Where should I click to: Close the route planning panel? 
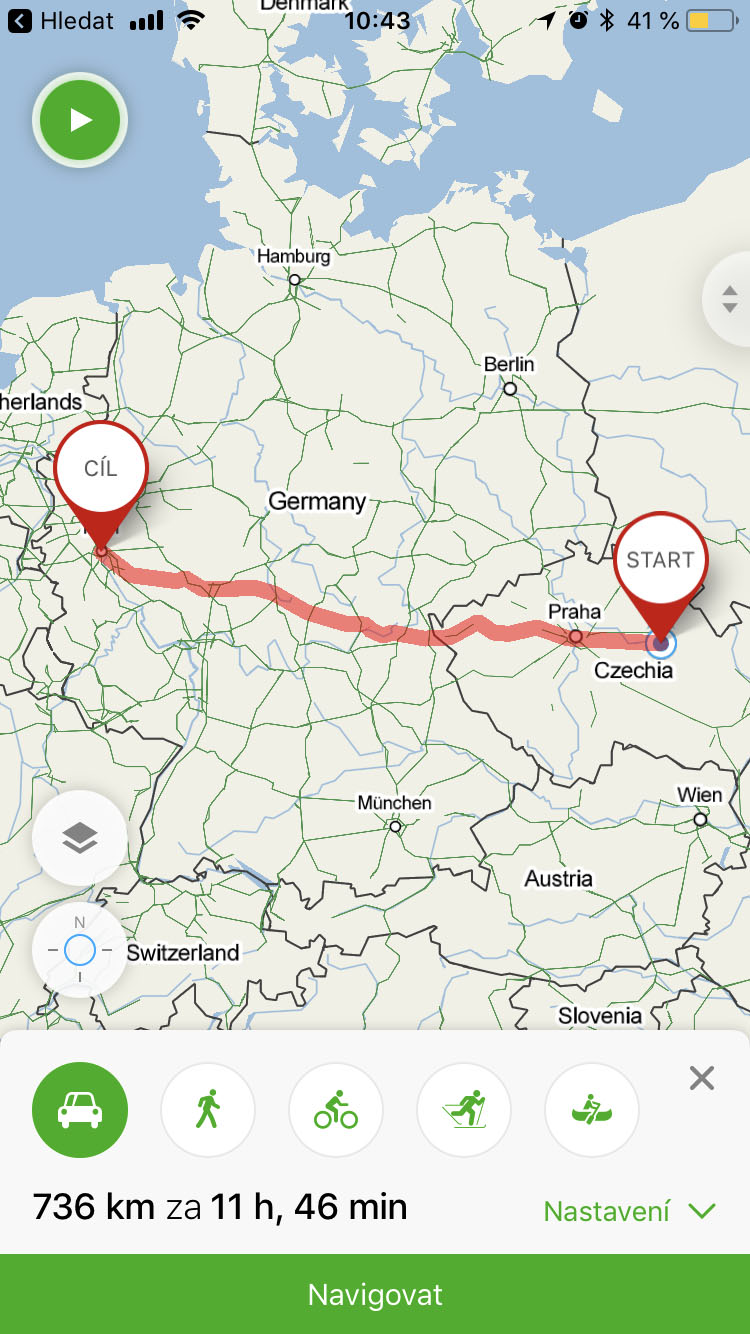(x=702, y=1078)
